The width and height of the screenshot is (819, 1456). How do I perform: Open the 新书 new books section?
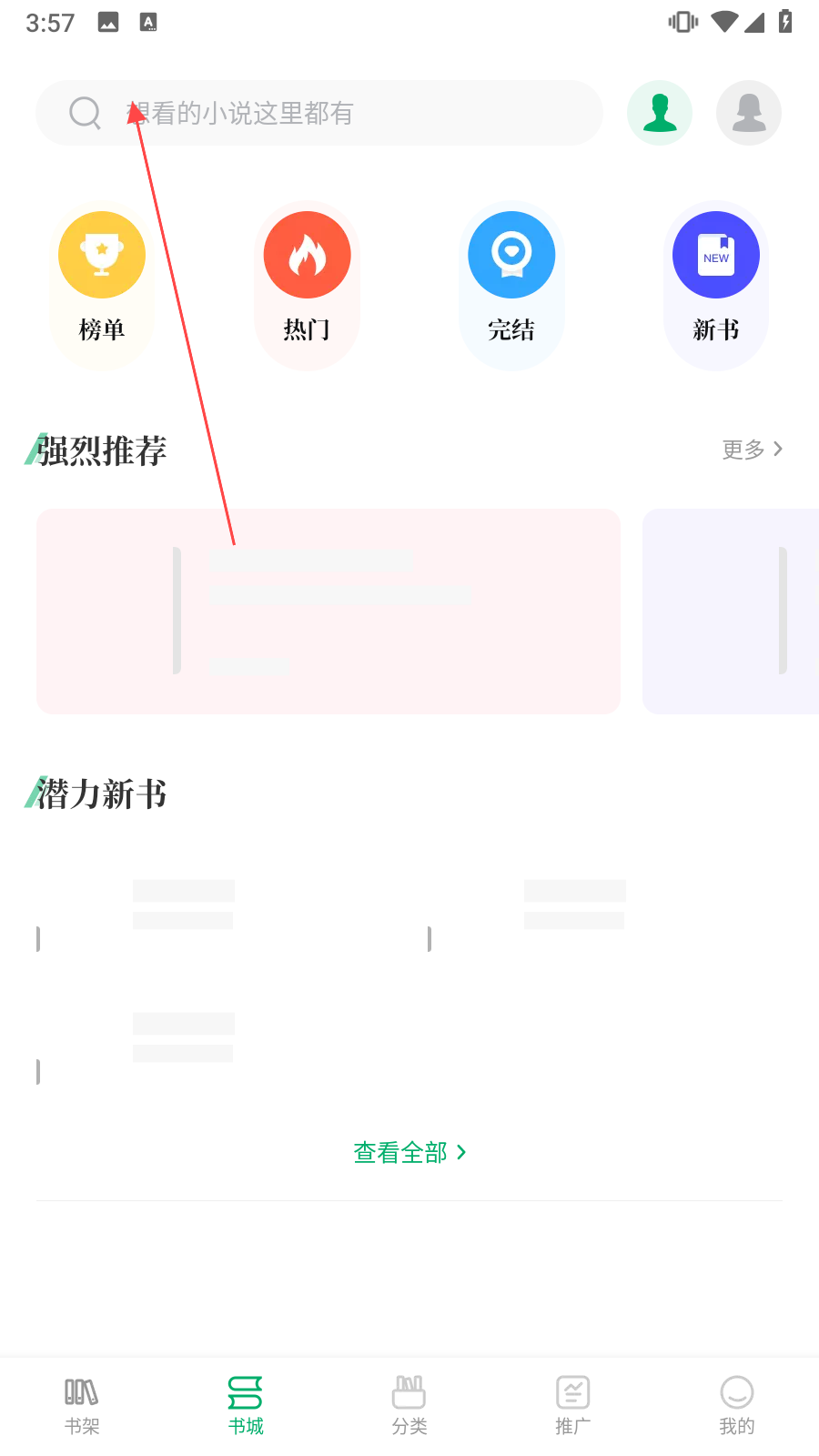716,286
